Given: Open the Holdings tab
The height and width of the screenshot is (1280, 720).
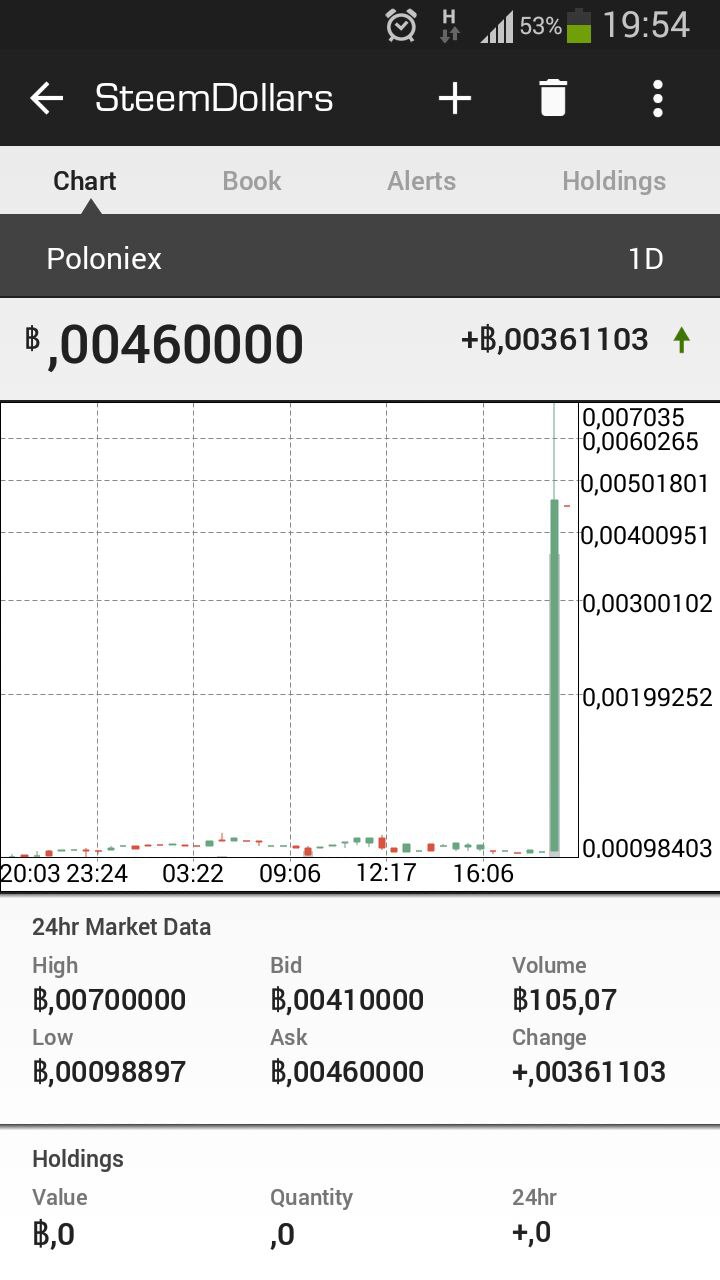Looking at the screenshot, I should click(x=614, y=181).
